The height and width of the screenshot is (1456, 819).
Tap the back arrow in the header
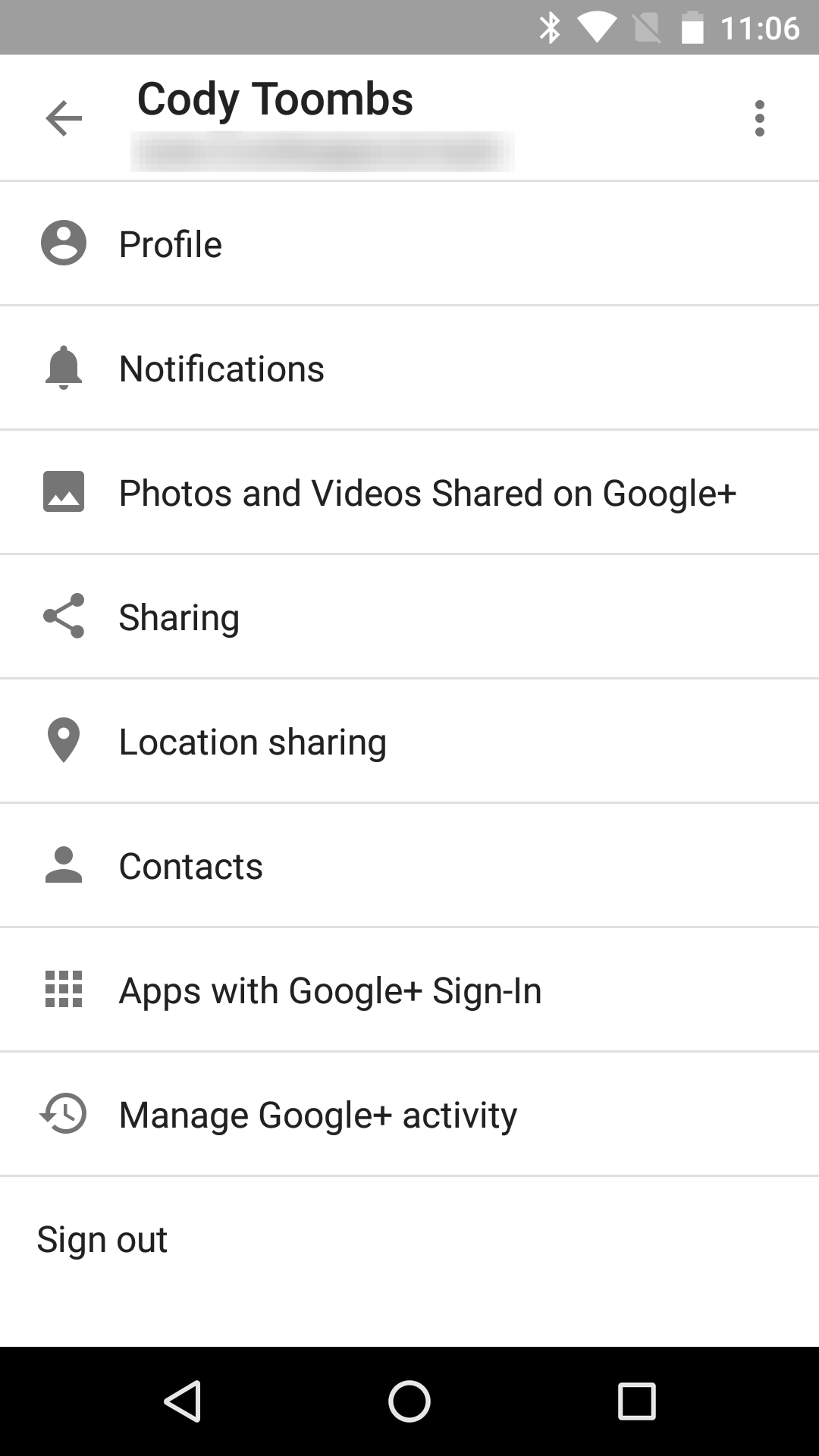[64, 118]
